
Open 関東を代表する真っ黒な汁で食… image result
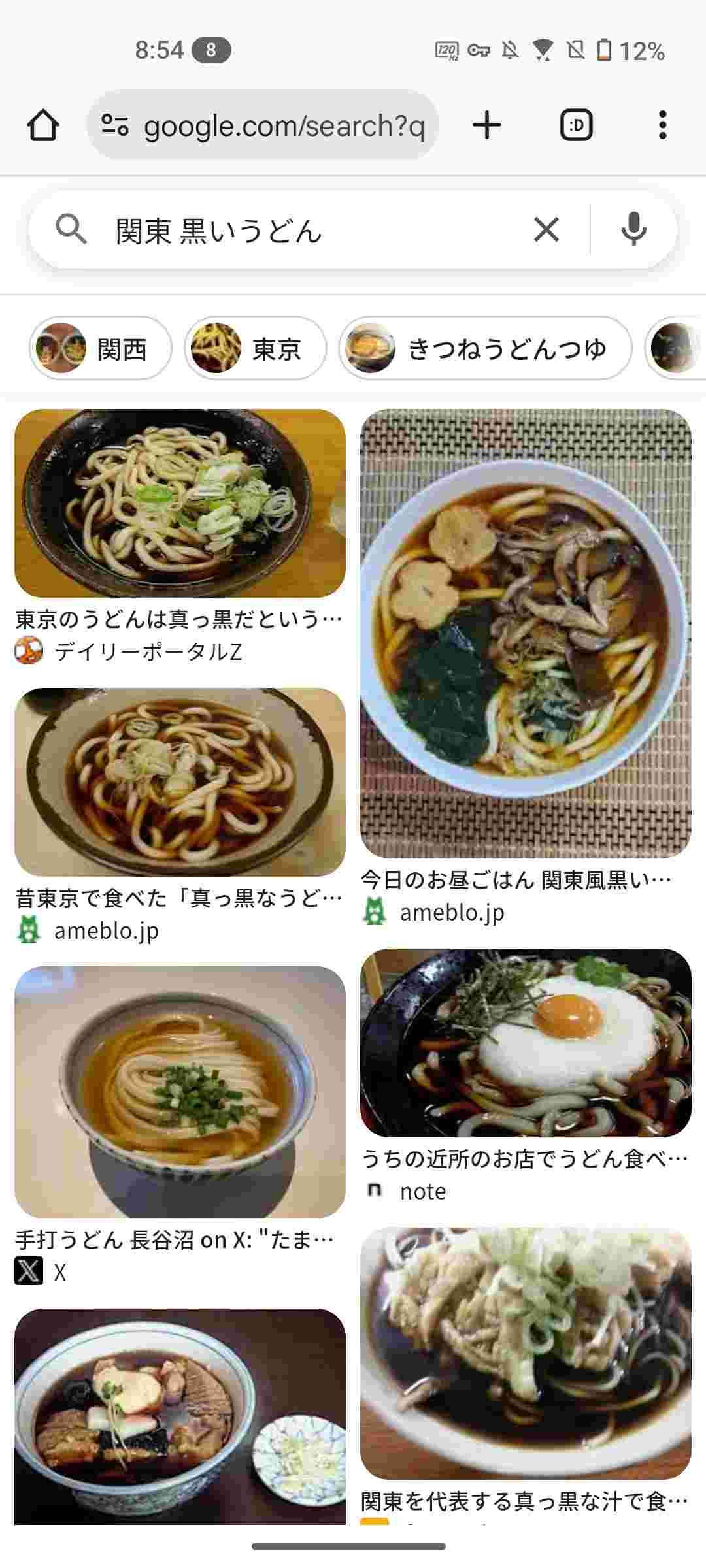click(x=526, y=1352)
